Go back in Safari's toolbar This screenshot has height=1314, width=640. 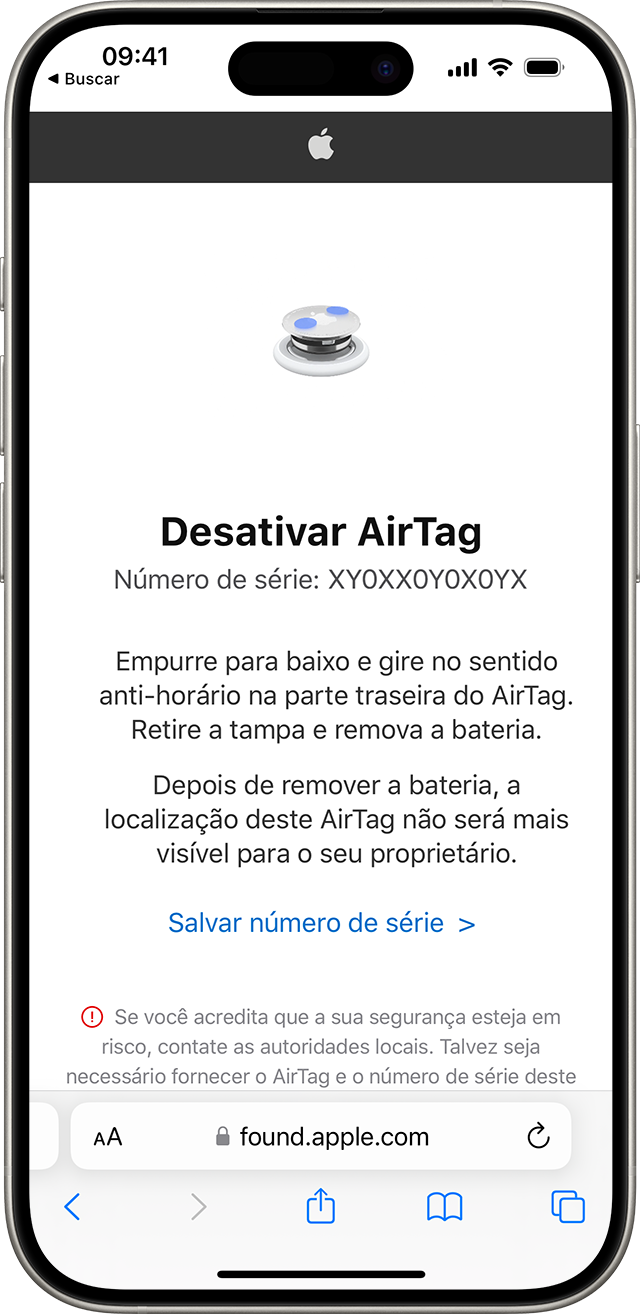72,1207
